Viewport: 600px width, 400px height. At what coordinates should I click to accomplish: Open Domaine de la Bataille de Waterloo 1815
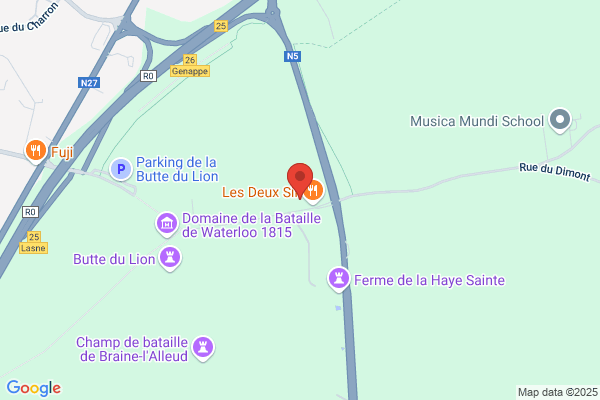167,225
